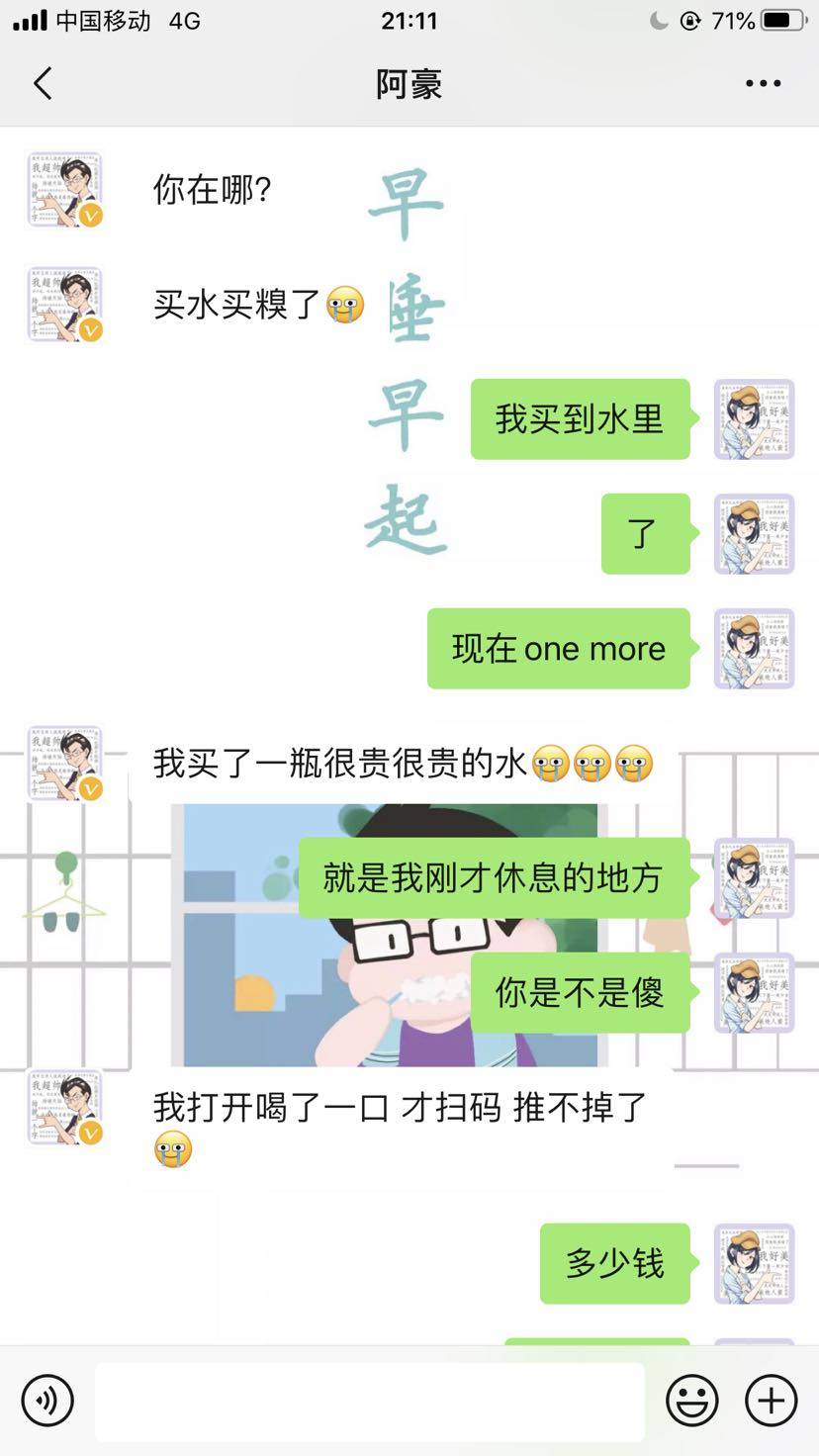Open chat info with the three-dot menu
The image size is (819, 1456).
click(x=763, y=84)
